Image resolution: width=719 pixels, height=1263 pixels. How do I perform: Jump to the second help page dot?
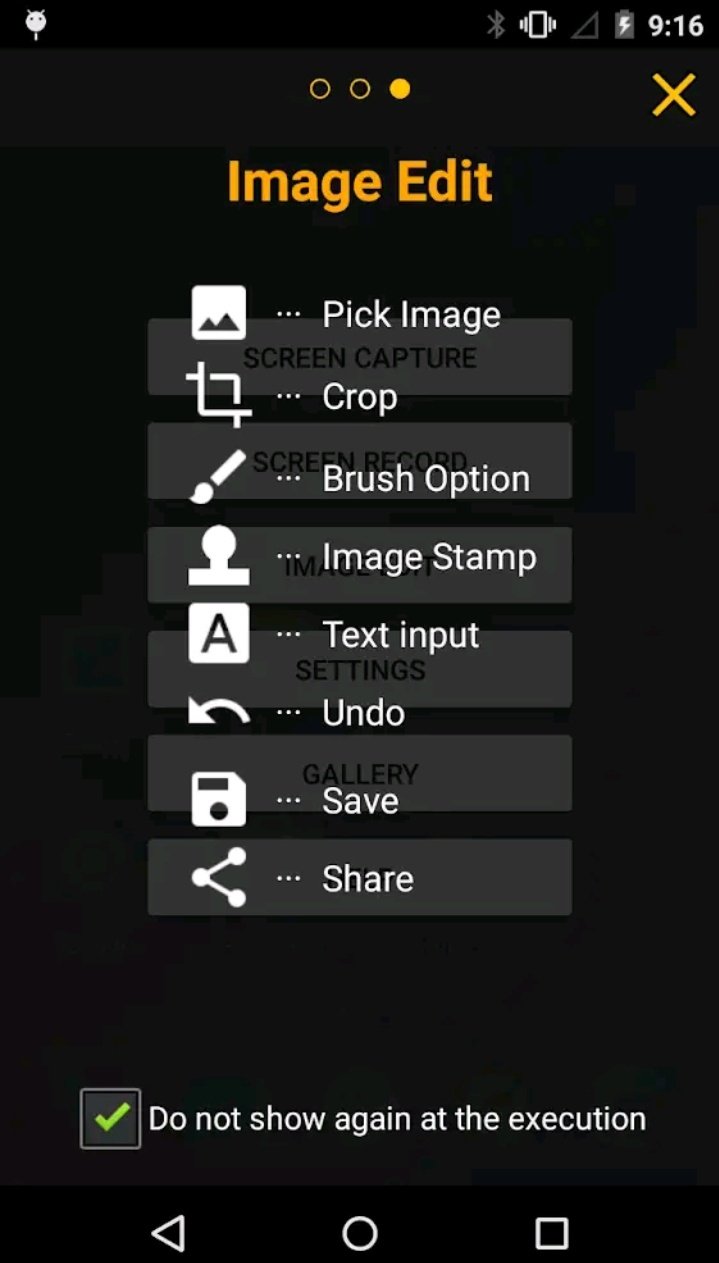360,89
